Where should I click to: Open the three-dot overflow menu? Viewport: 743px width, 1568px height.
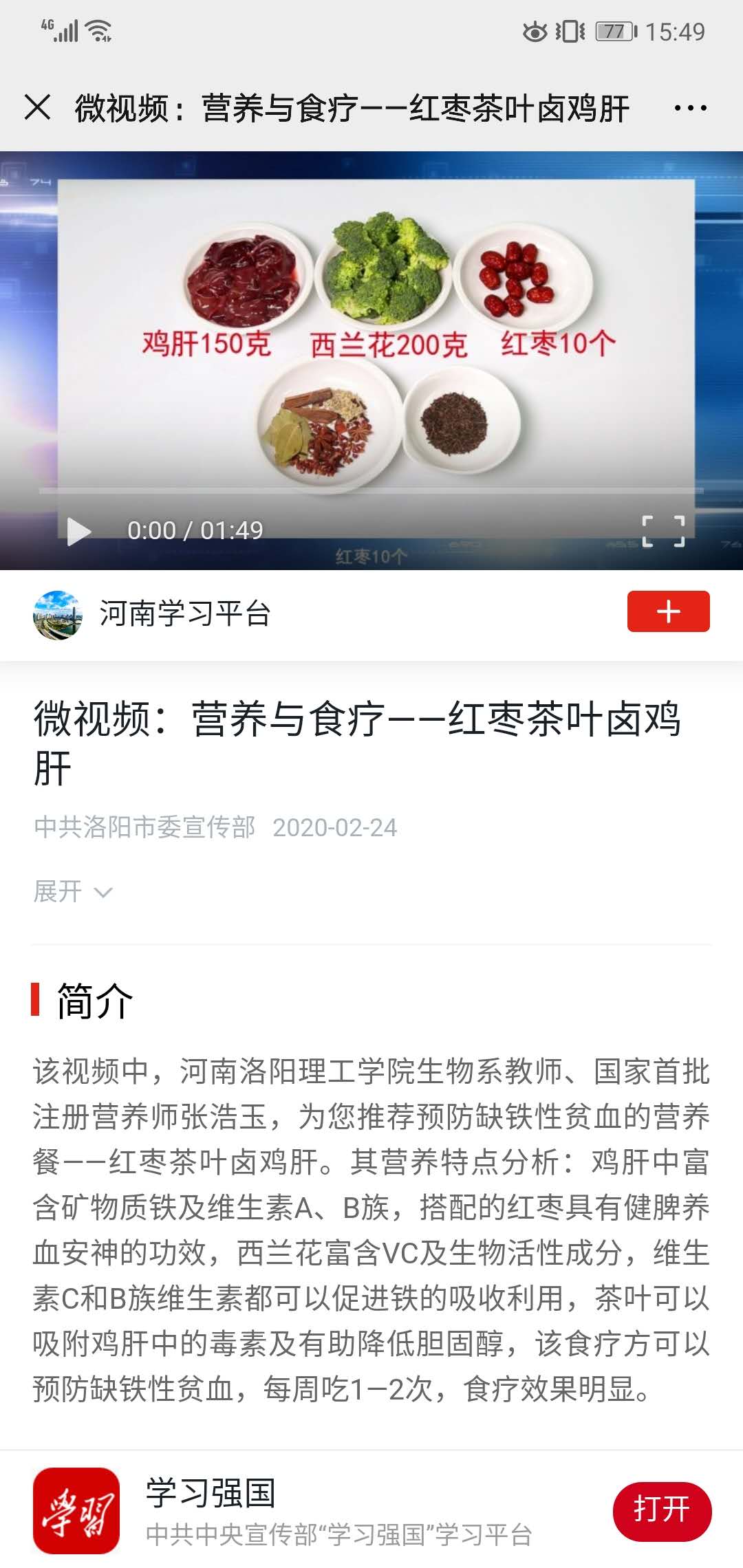(690, 108)
